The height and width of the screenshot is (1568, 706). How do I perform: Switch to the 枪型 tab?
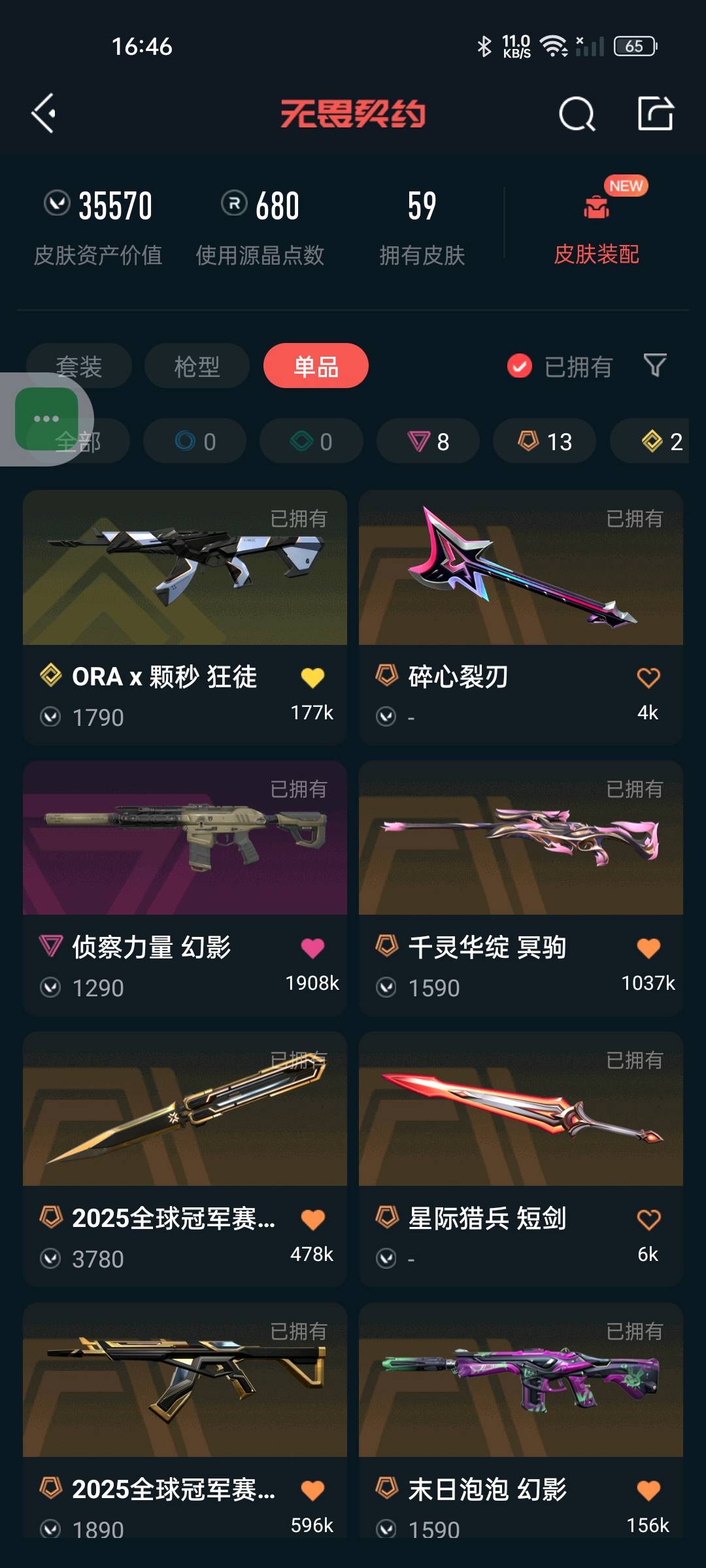click(197, 366)
